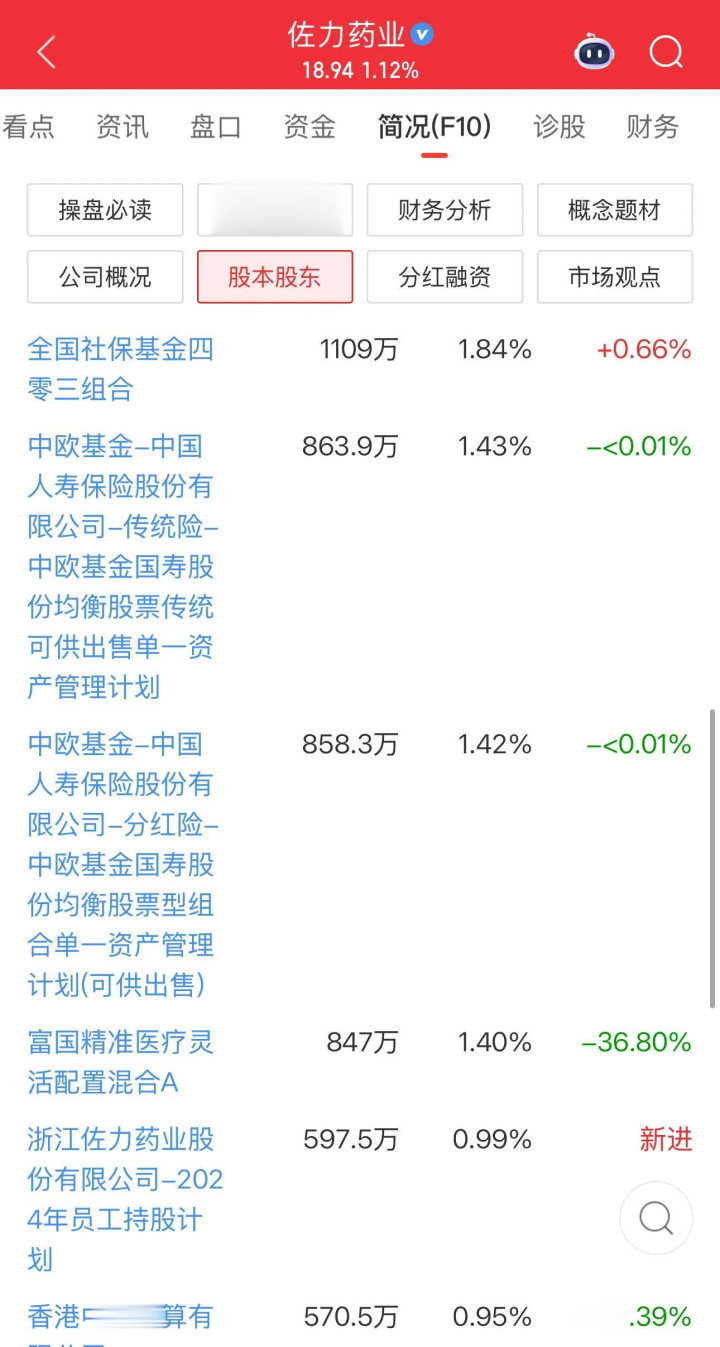Switch to the 诊股 tab
The image size is (720, 1347).
tap(559, 127)
